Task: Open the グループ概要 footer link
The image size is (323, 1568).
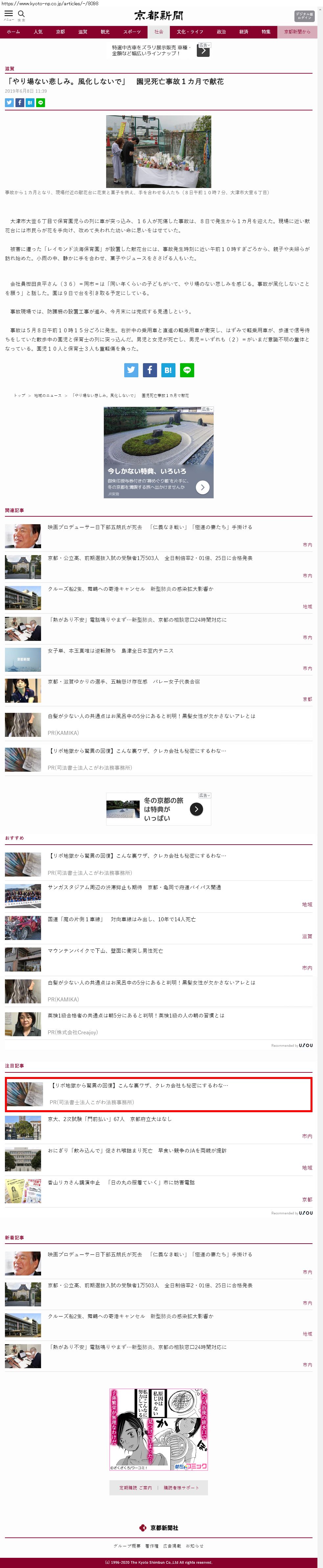Action: point(127,1545)
